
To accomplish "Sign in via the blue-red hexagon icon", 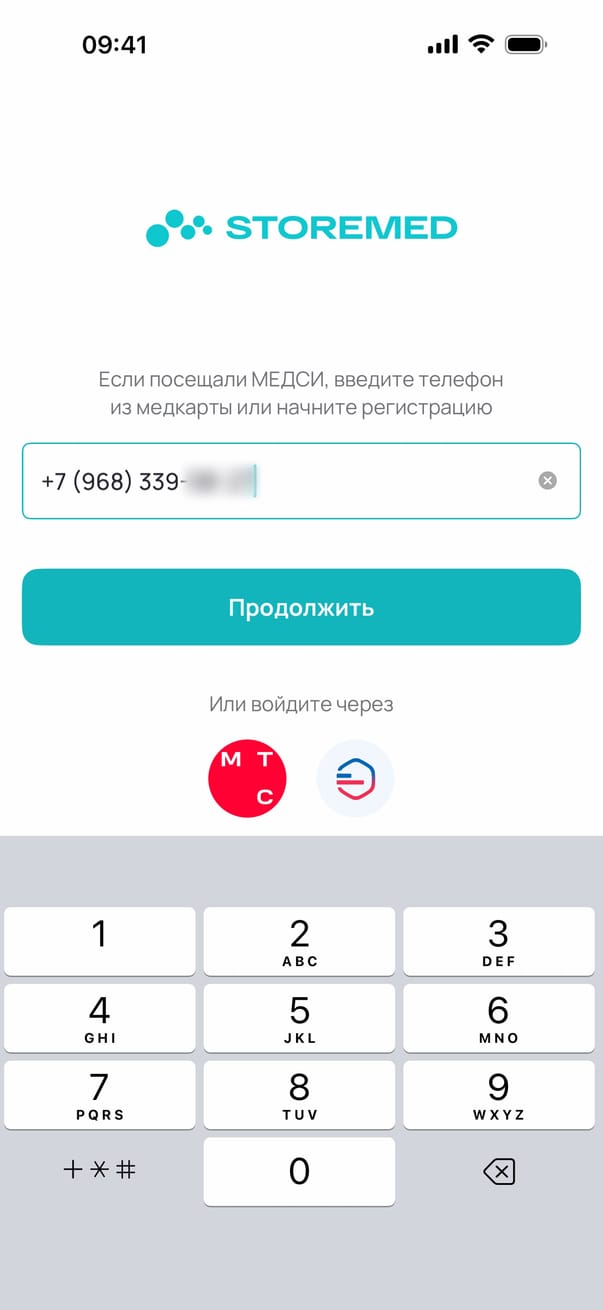I will click(355, 778).
